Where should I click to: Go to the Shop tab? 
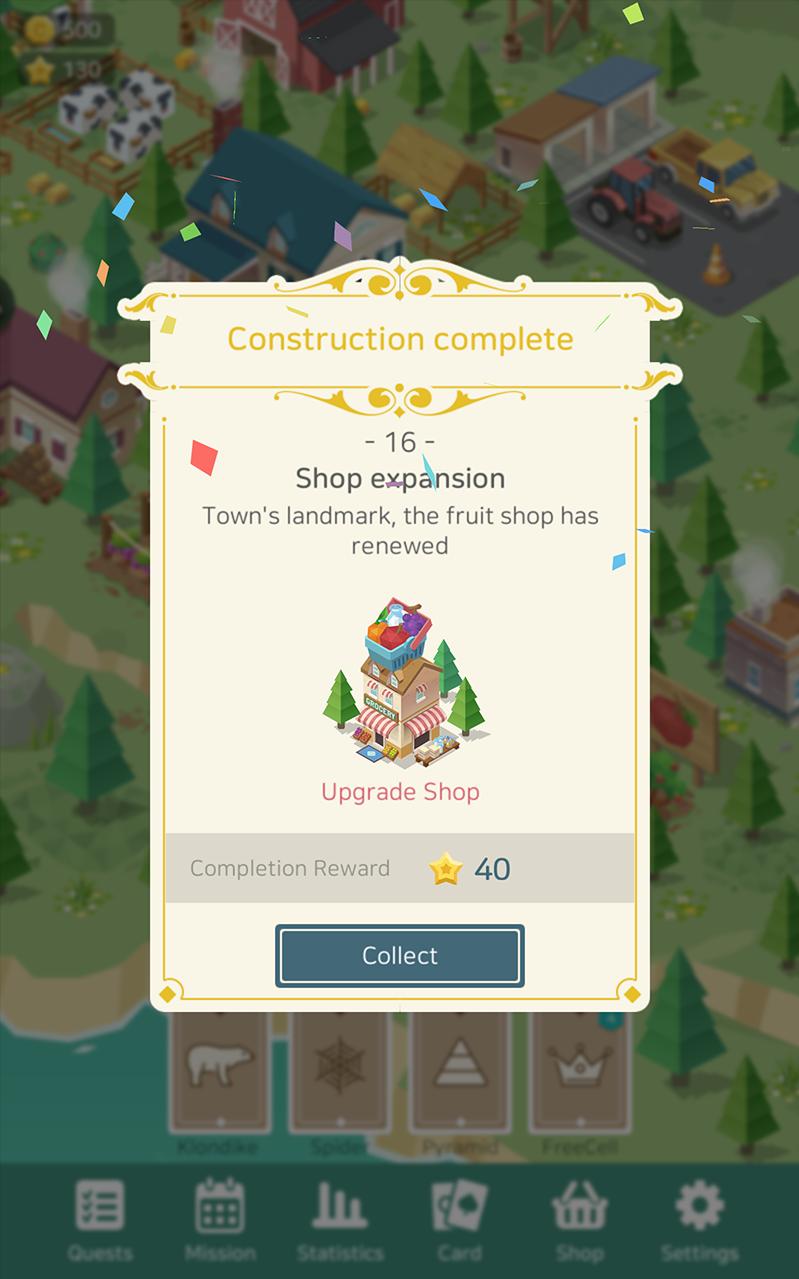(579, 1216)
